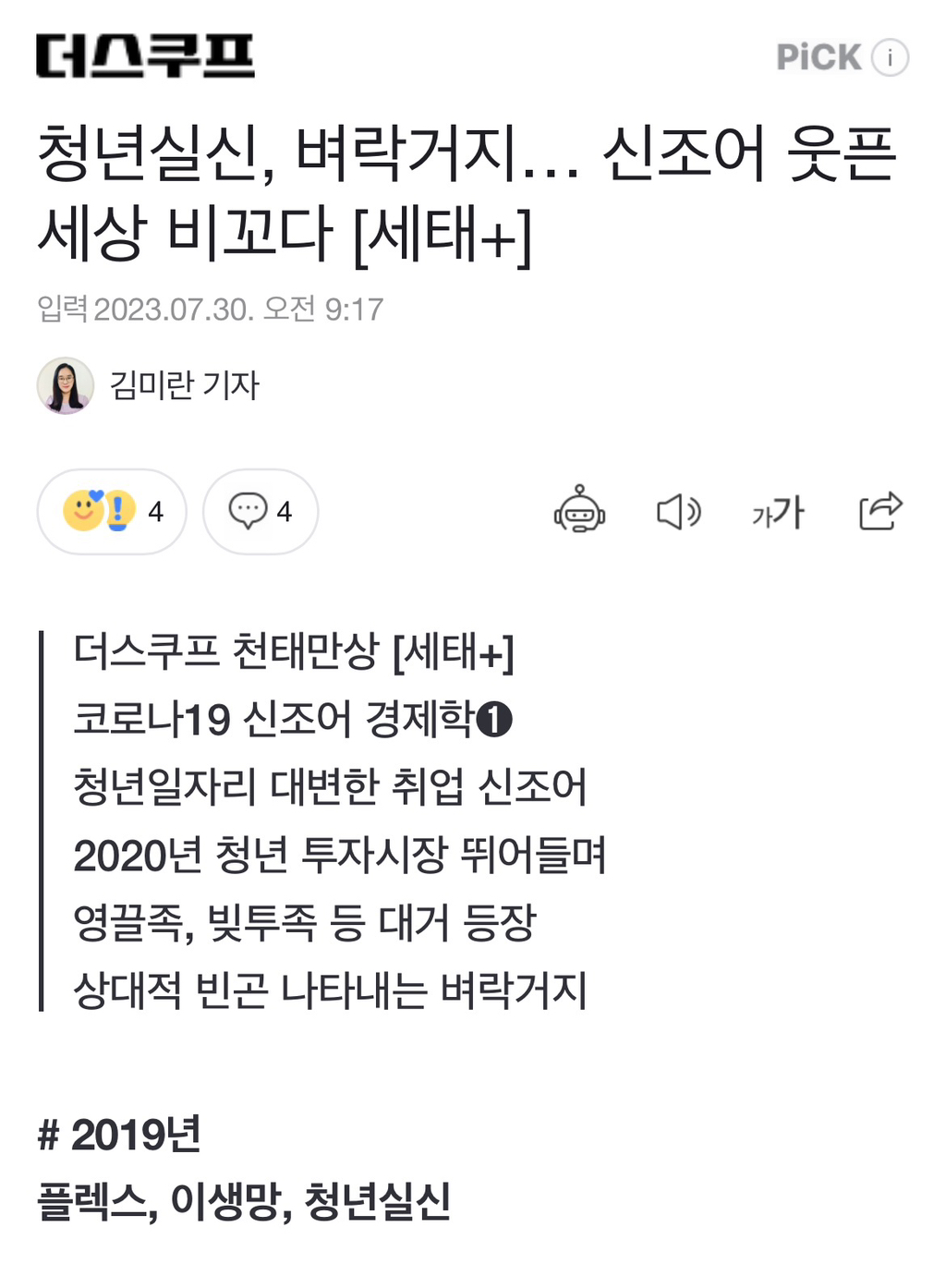Tap the PiCK info icon

point(891,57)
